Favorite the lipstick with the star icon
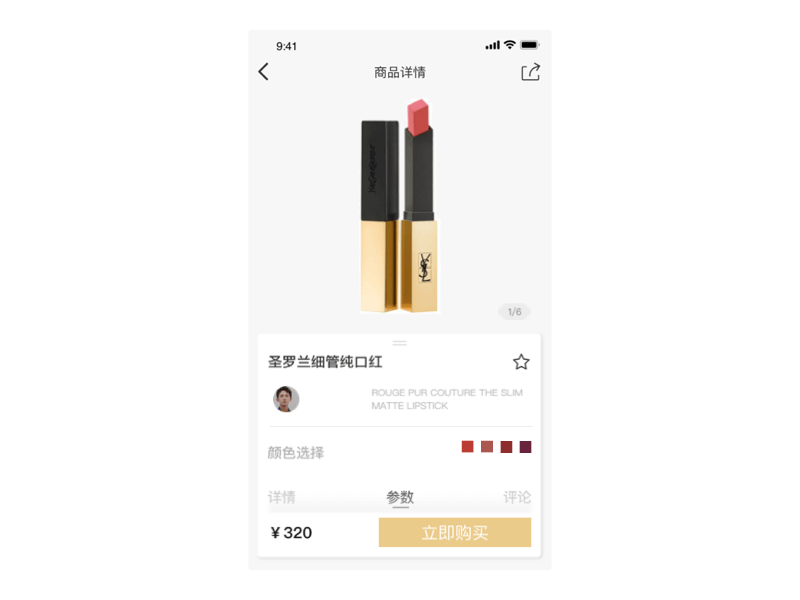 coord(521,362)
